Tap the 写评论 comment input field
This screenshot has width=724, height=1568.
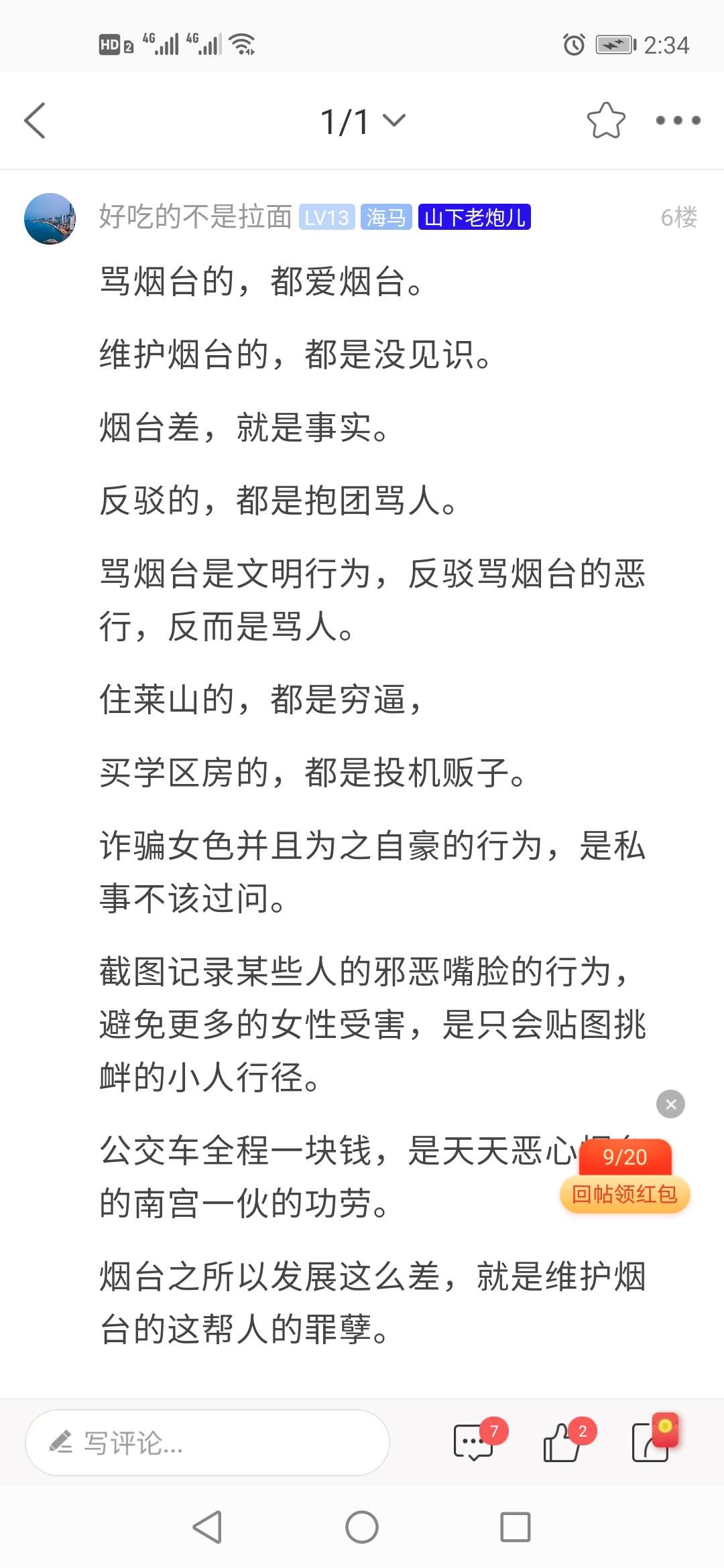207,1442
